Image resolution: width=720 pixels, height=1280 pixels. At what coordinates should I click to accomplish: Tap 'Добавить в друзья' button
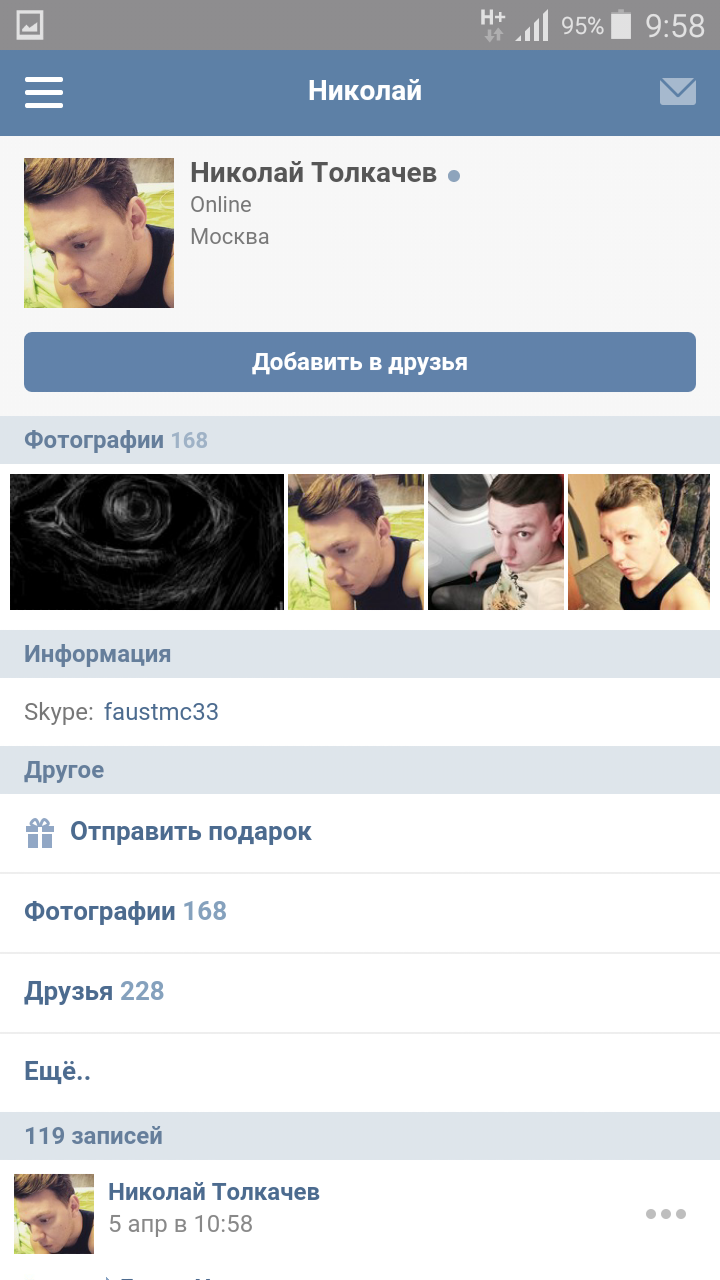click(360, 362)
